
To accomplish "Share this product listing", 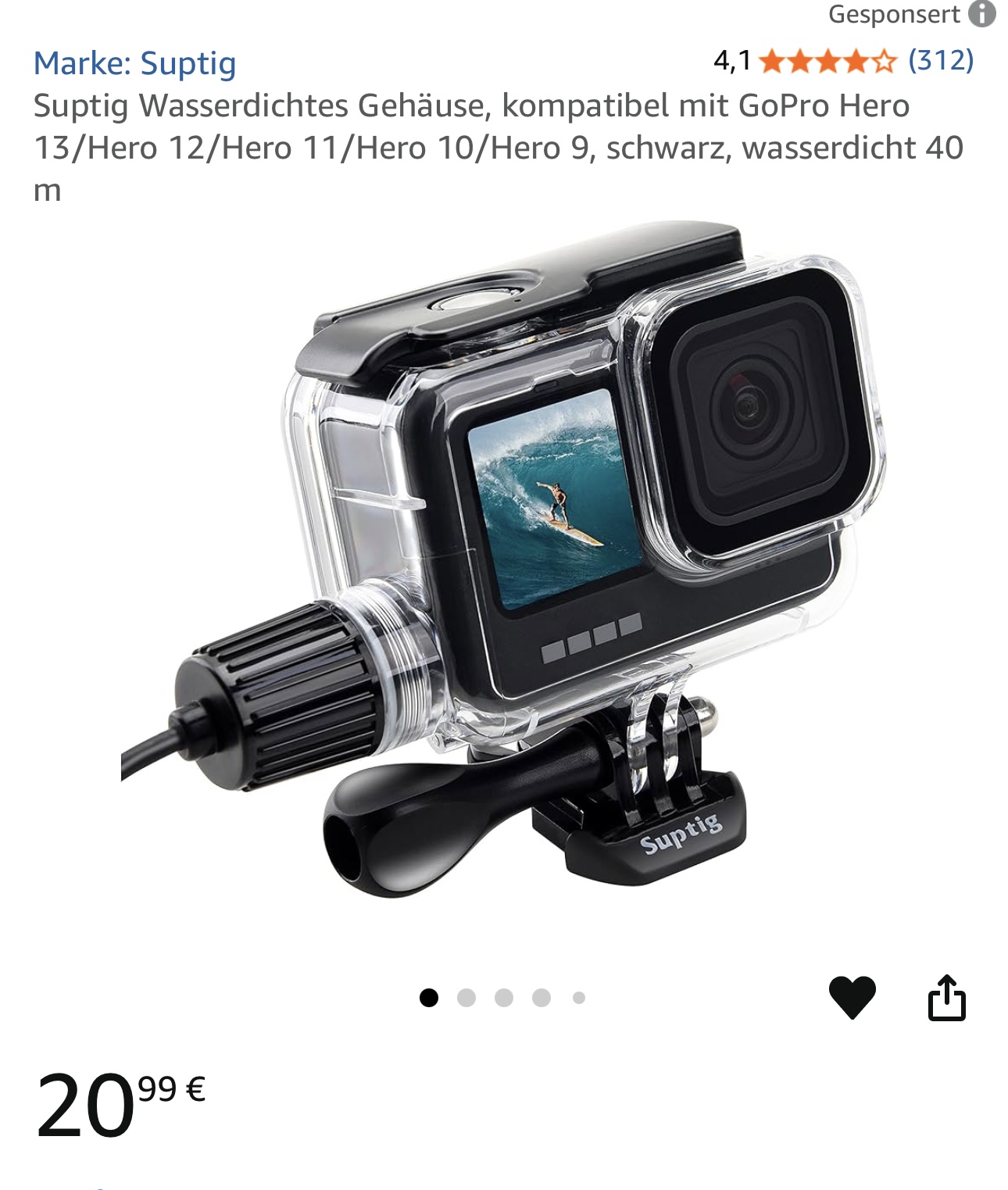I will [x=946, y=998].
